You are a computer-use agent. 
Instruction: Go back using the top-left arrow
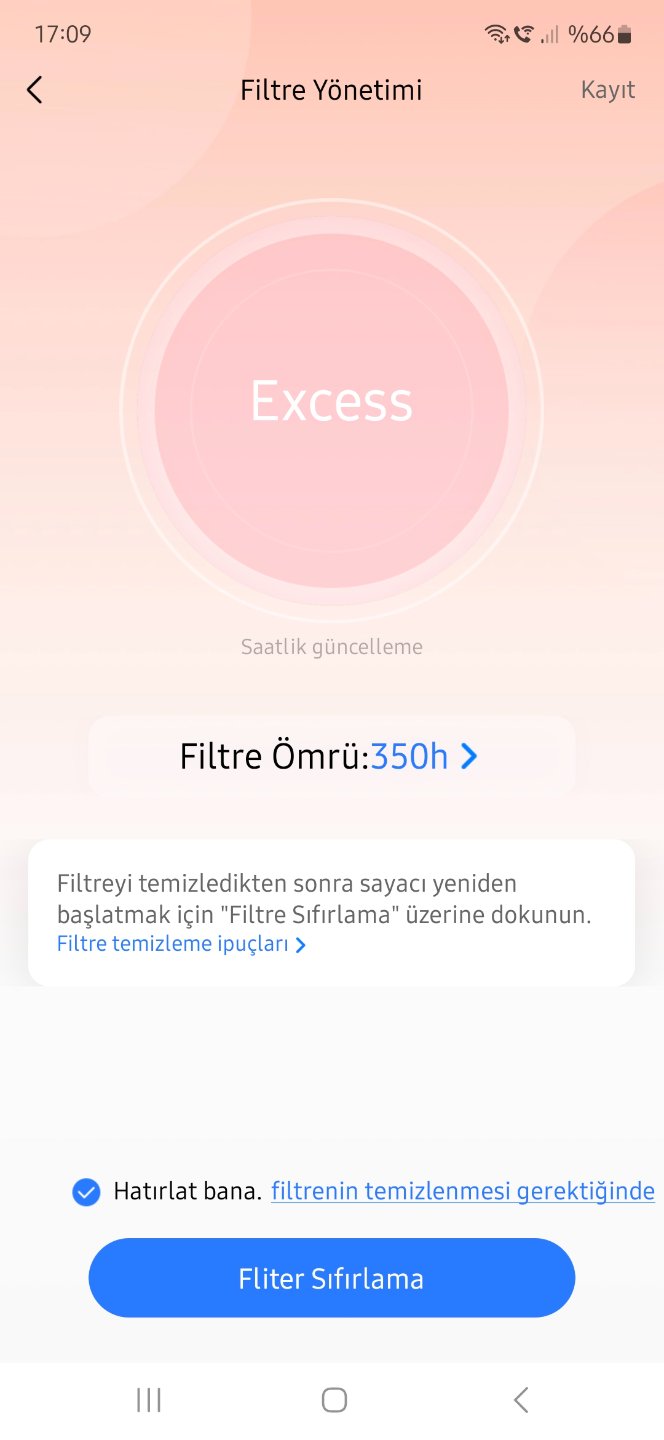coord(34,90)
